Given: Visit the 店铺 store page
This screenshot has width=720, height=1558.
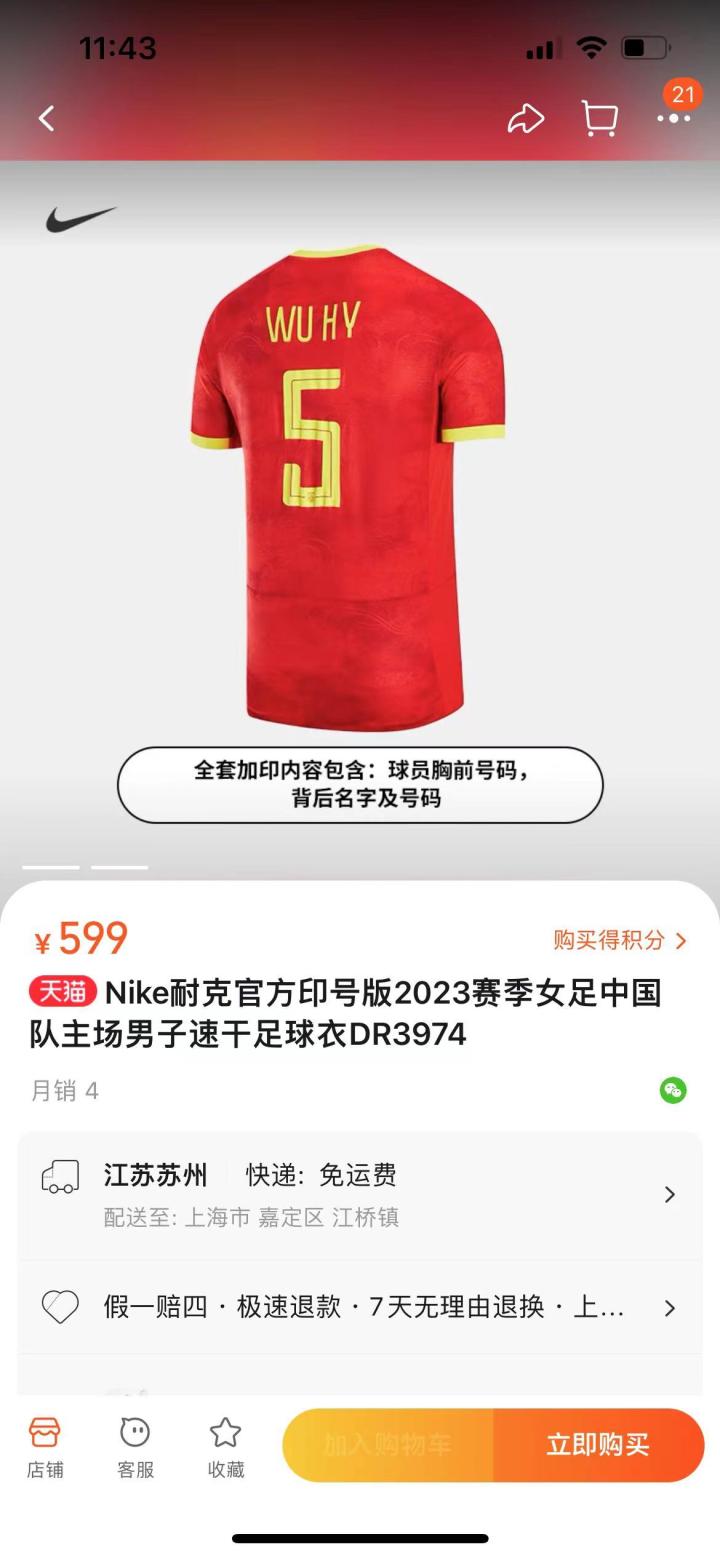Looking at the screenshot, I should click(45, 1446).
